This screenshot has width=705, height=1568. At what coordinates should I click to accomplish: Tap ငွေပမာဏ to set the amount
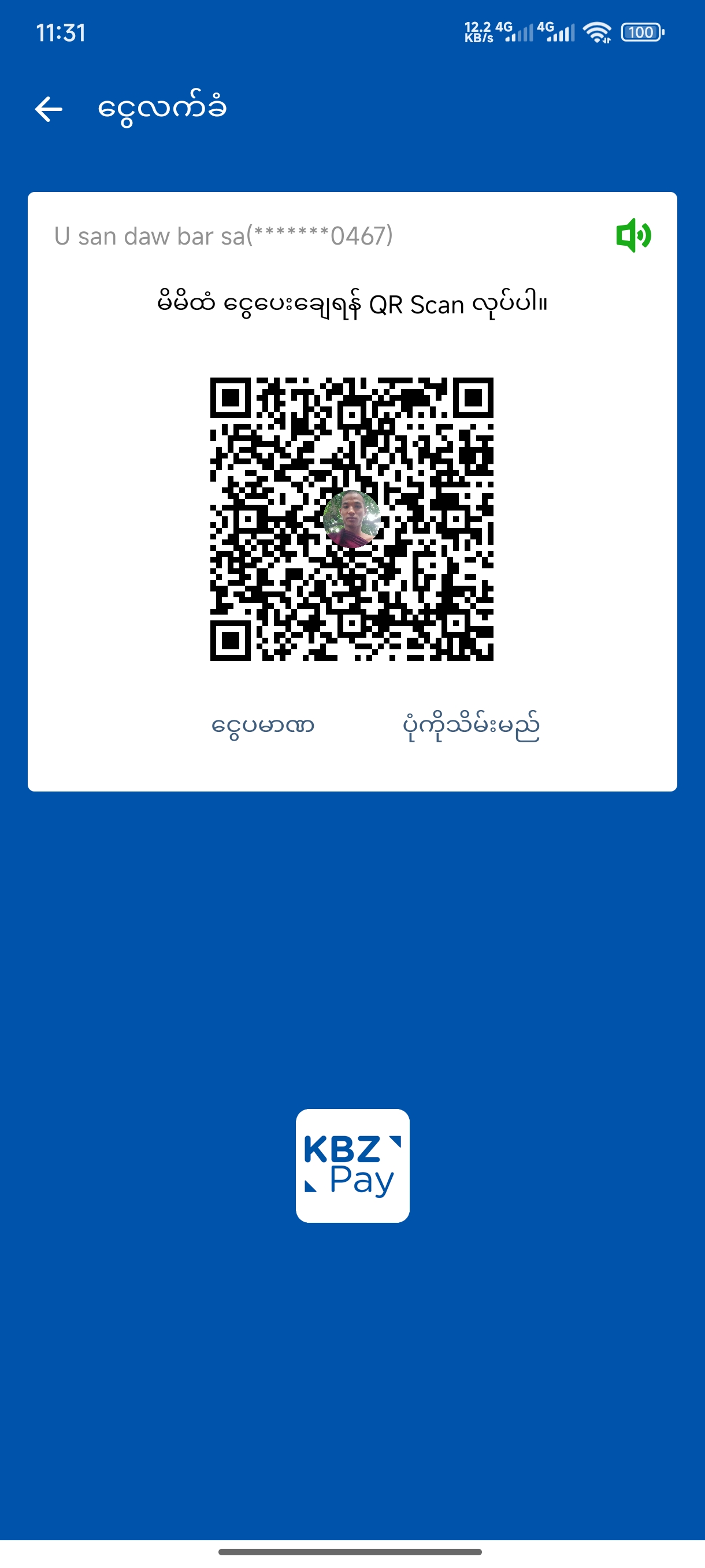(263, 726)
